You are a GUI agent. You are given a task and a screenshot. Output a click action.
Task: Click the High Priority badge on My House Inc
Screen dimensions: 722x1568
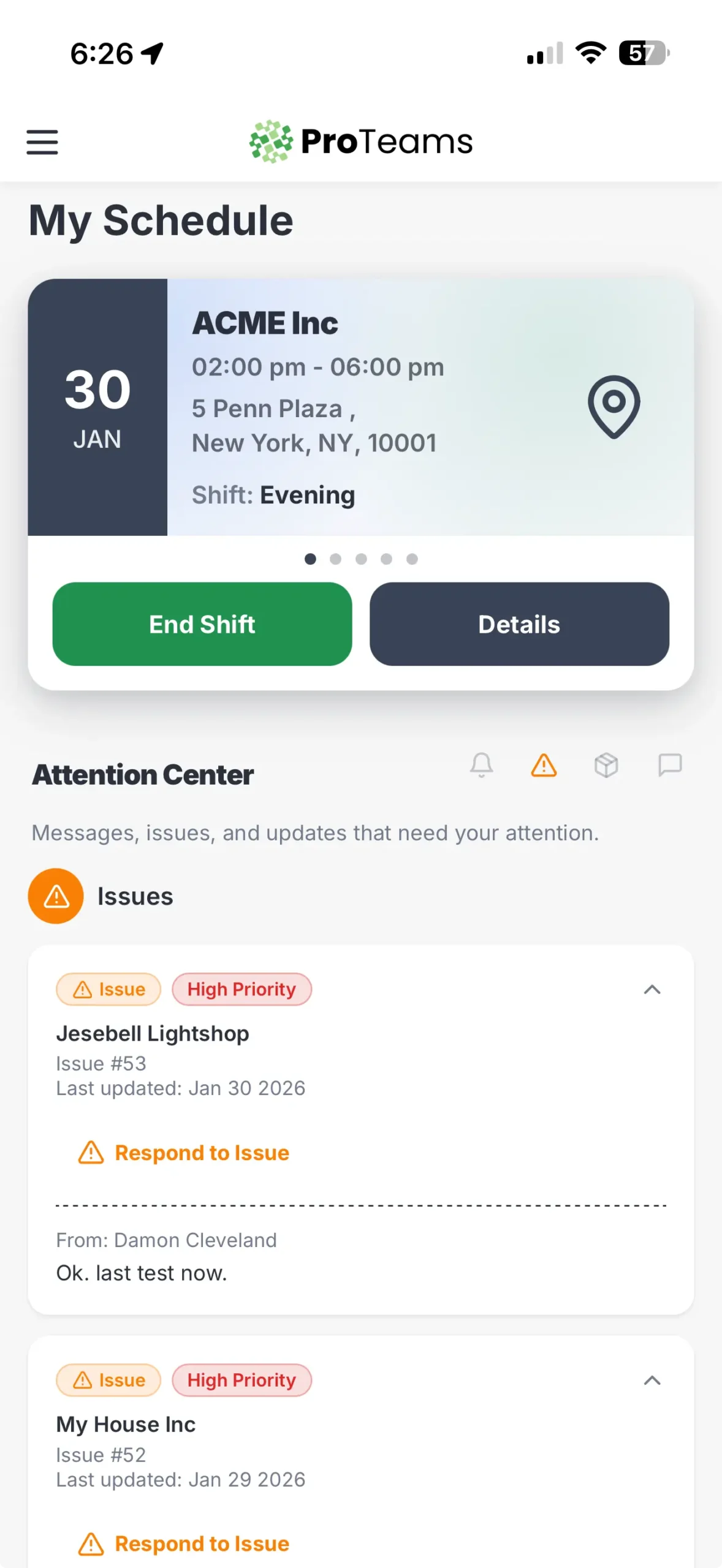(x=241, y=1380)
